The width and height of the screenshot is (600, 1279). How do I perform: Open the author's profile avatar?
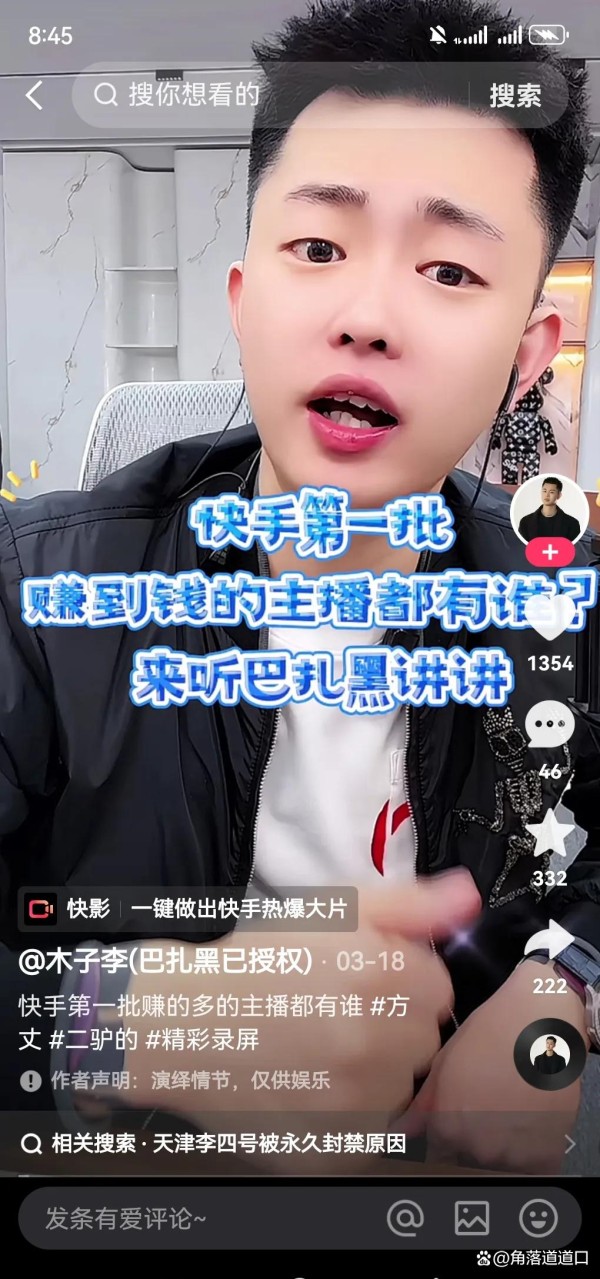549,509
